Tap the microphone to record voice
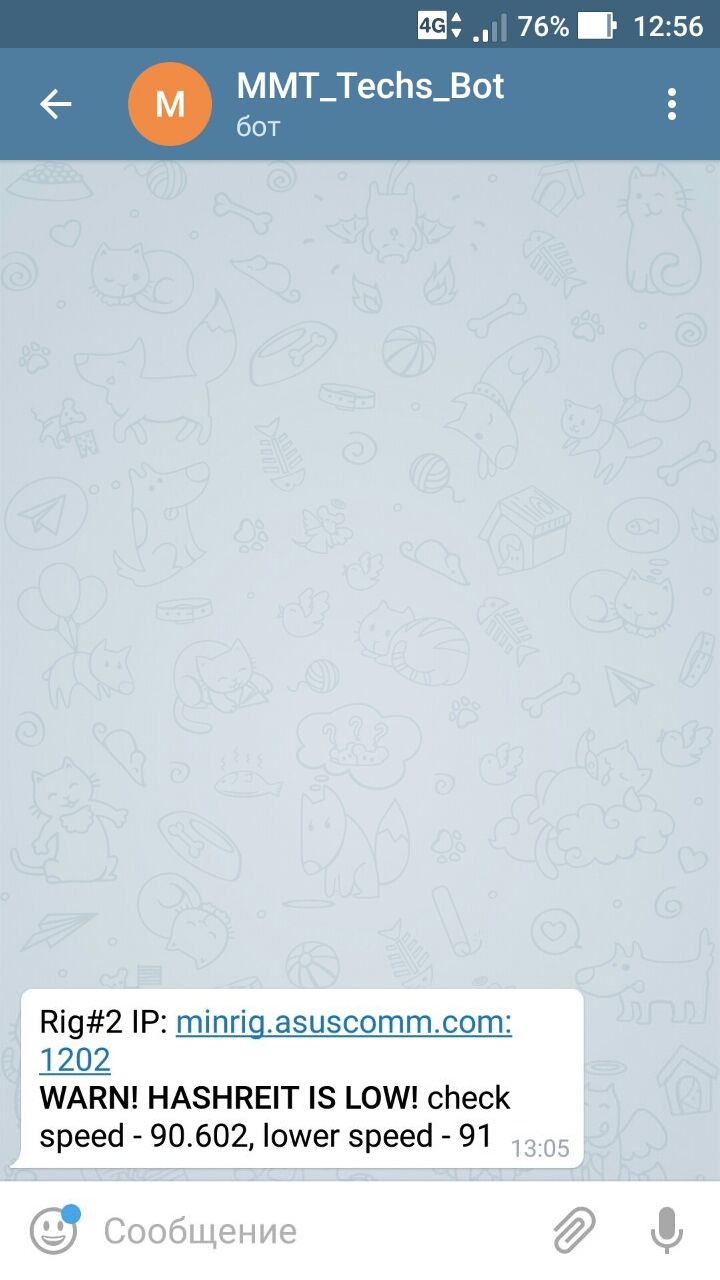This screenshot has height=1280, width=720. tap(666, 1231)
